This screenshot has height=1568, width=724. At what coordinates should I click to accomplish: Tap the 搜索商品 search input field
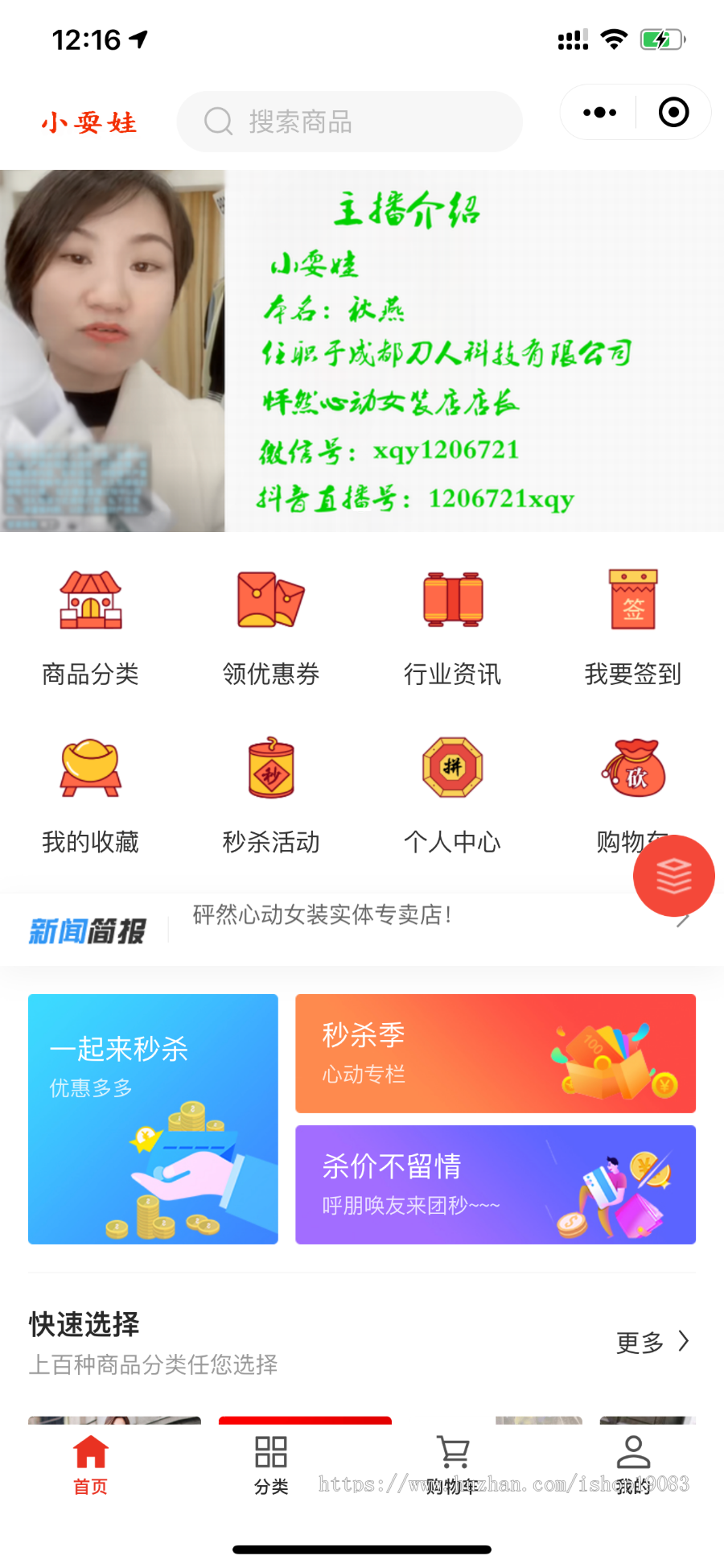(348, 122)
